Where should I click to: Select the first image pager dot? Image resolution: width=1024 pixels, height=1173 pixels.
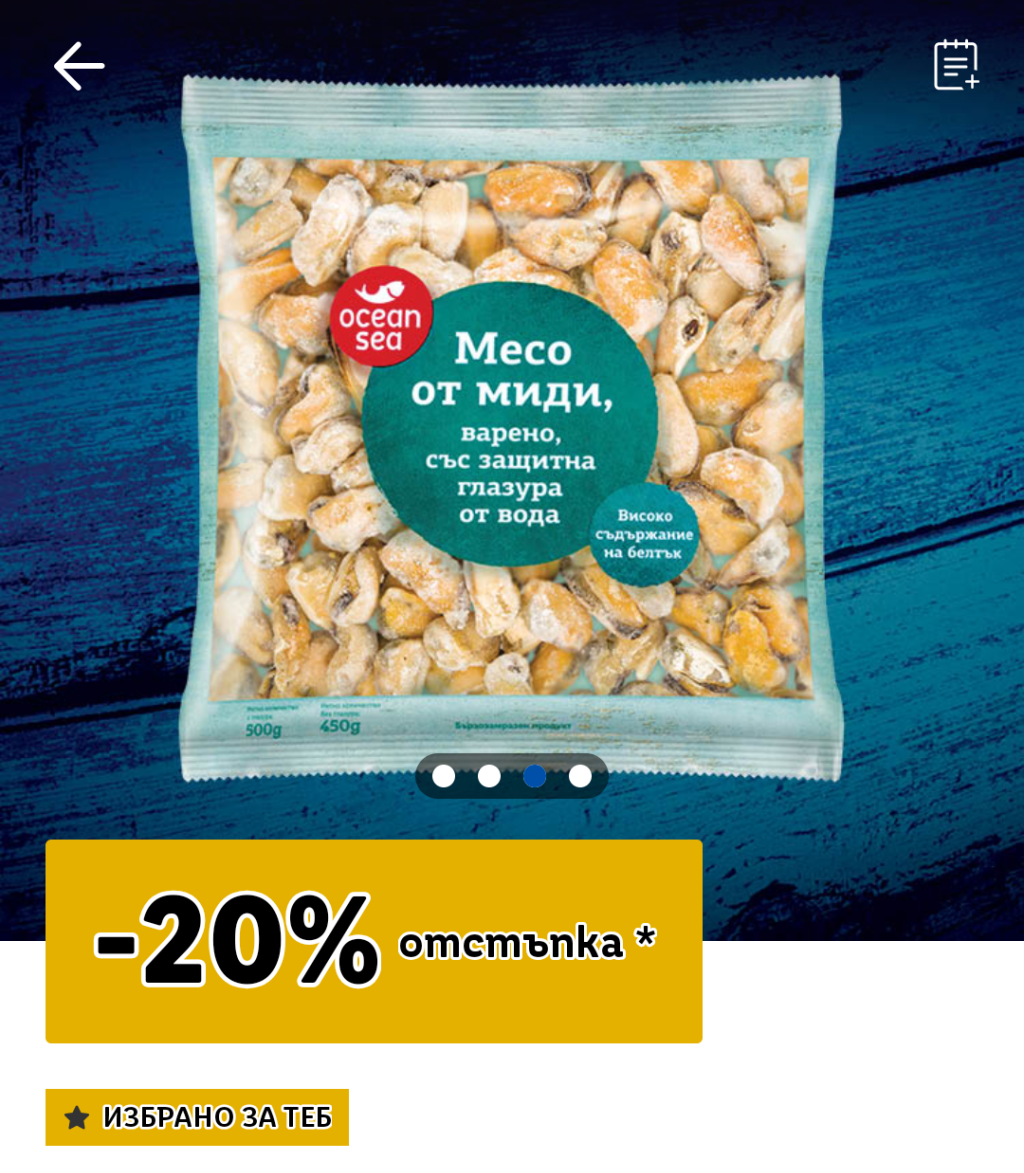coord(444,776)
